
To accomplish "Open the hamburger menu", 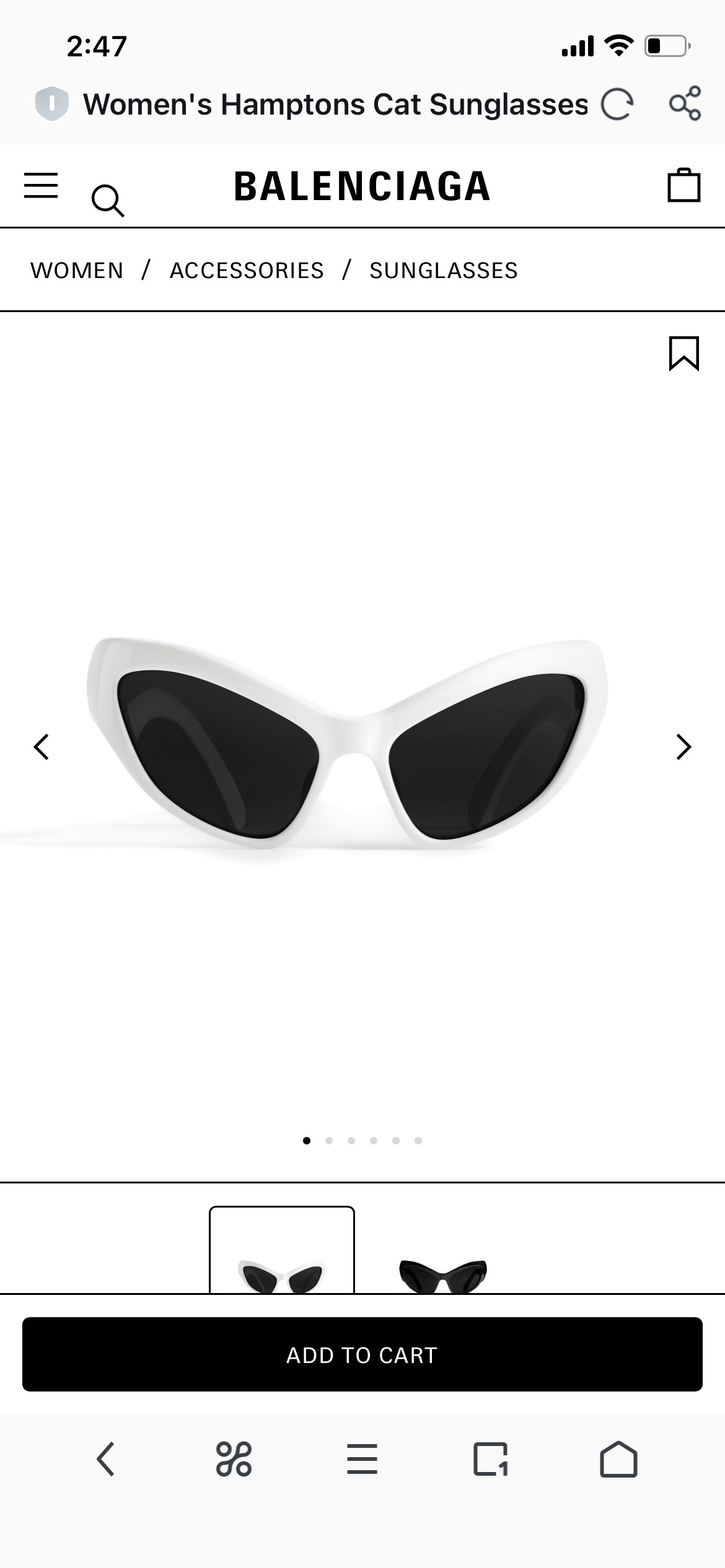I will [x=41, y=186].
